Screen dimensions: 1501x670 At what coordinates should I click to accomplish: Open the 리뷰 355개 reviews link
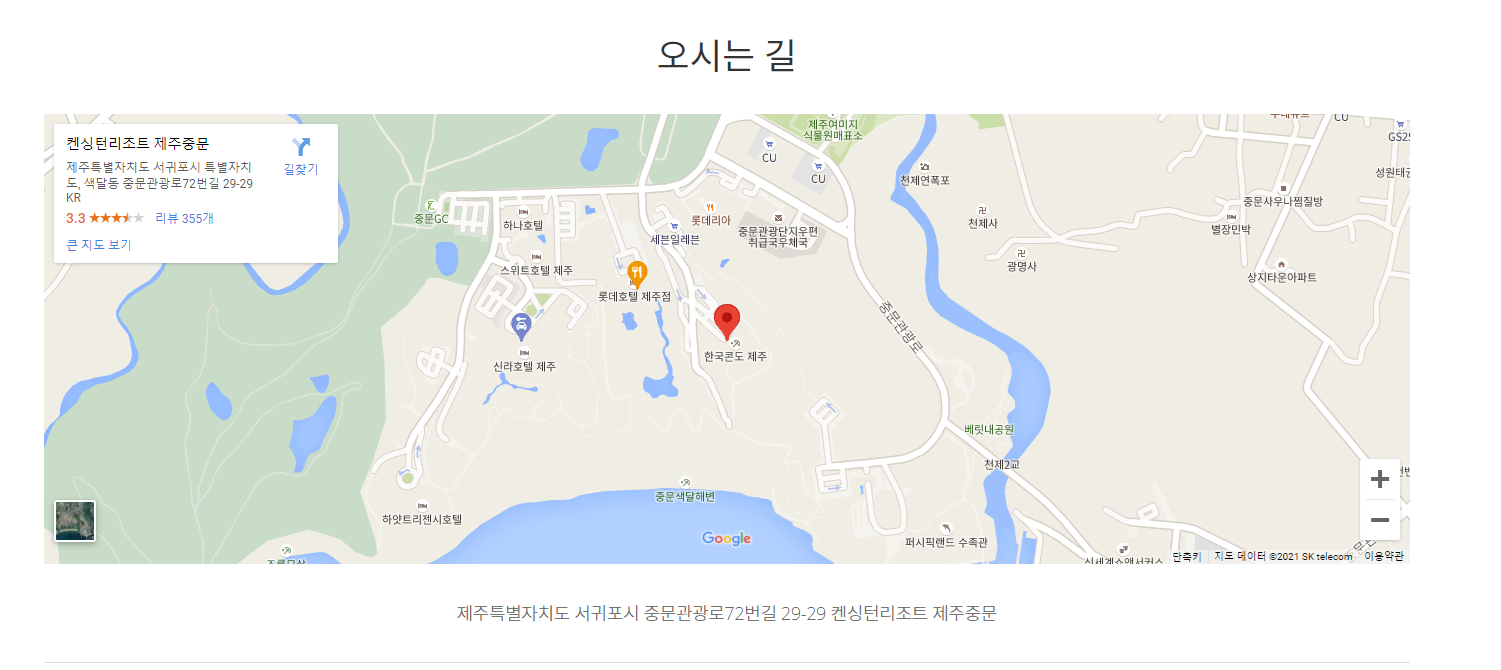(x=184, y=218)
